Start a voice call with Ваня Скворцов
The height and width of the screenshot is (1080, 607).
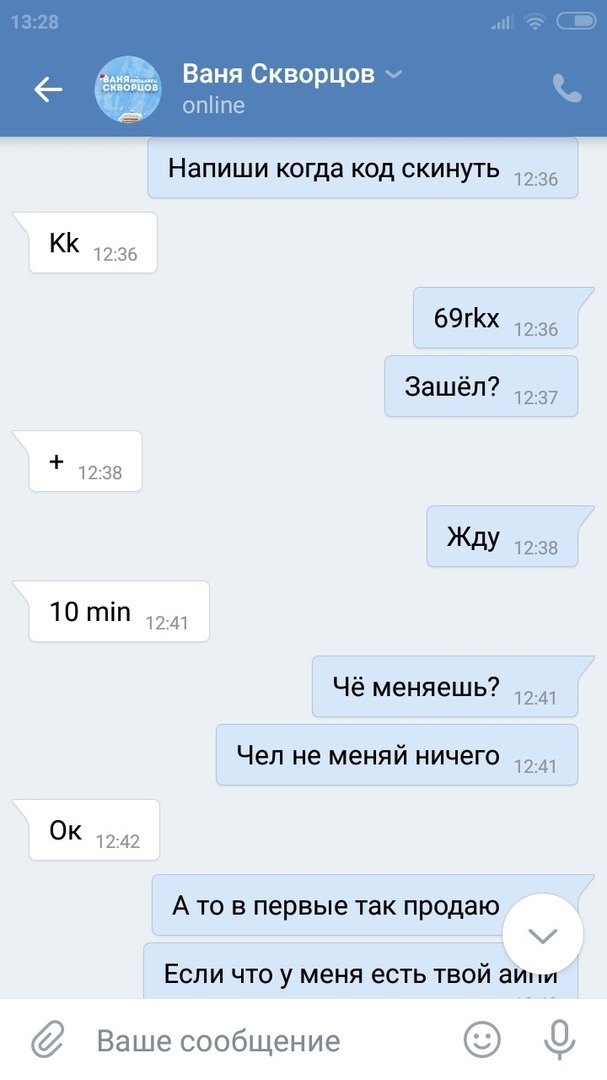(567, 89)
